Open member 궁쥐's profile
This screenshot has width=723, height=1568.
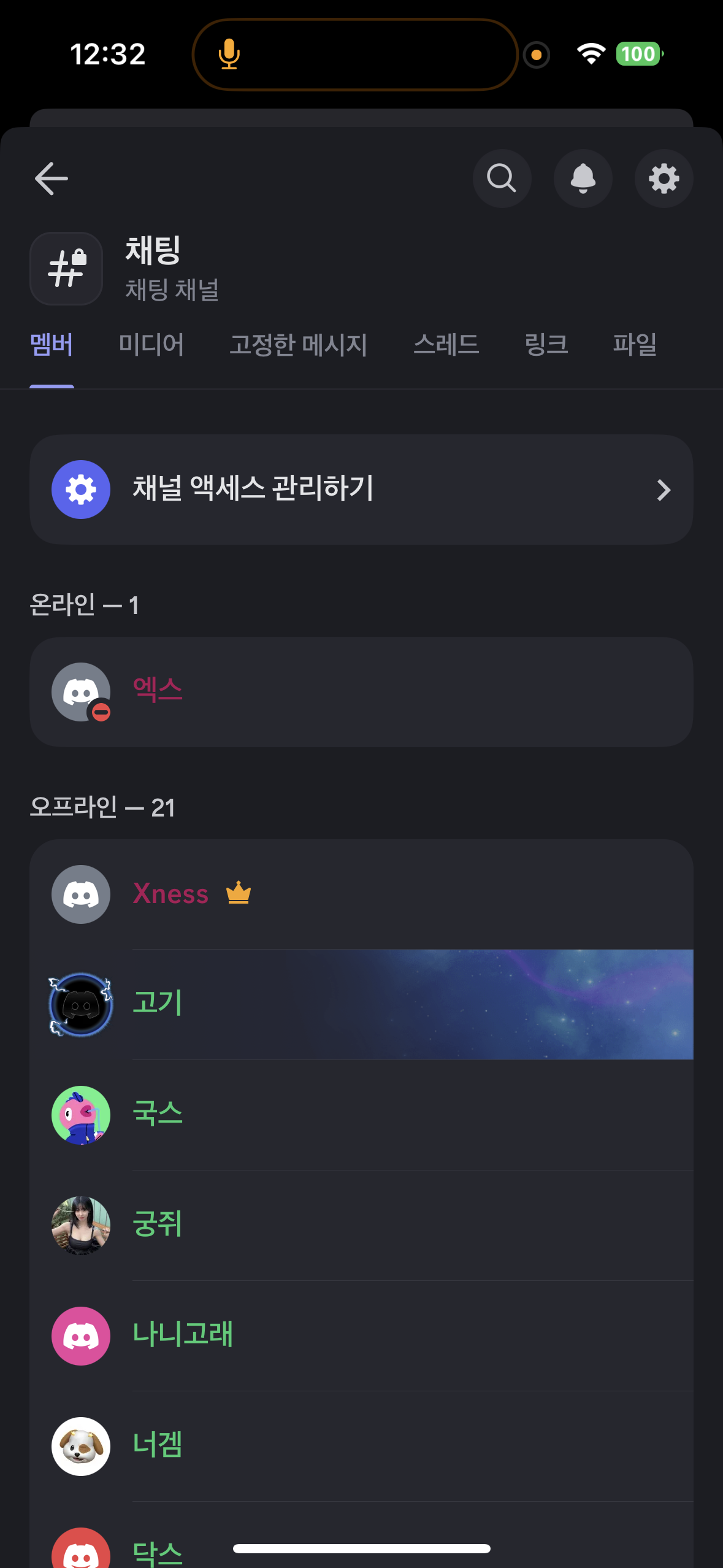361,1225
